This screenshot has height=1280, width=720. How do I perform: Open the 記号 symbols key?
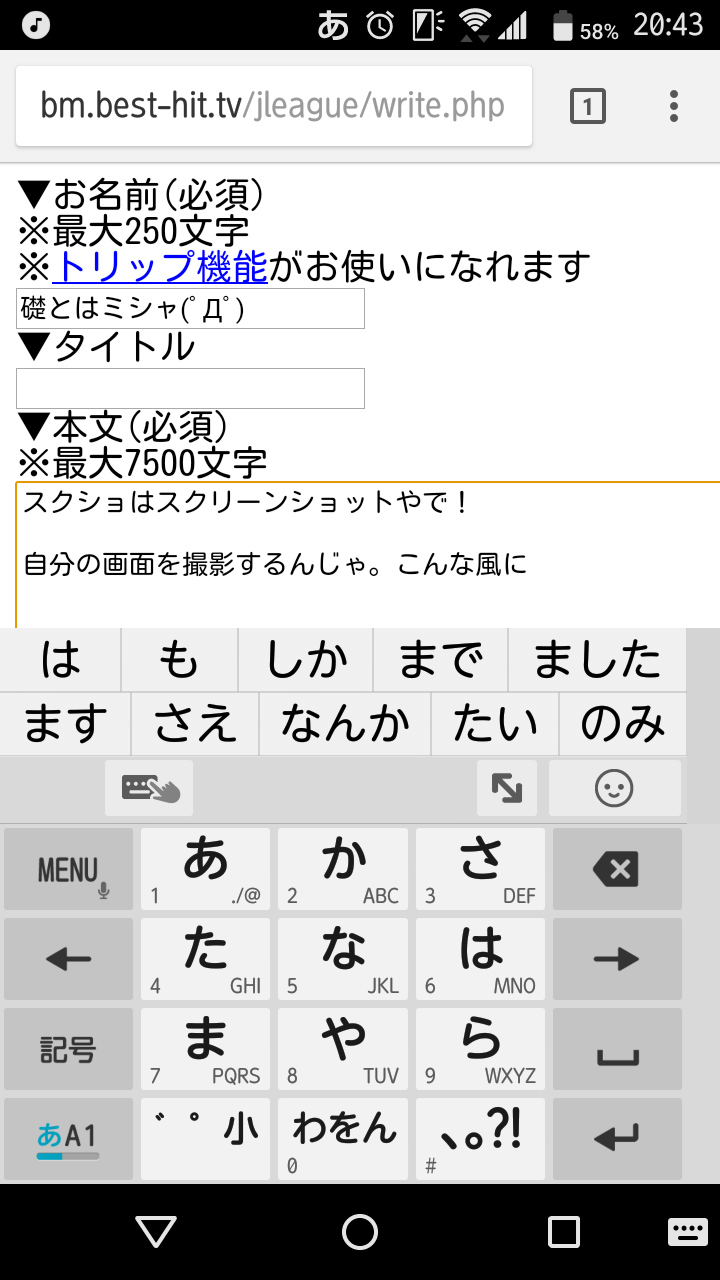pos(68,1049)
